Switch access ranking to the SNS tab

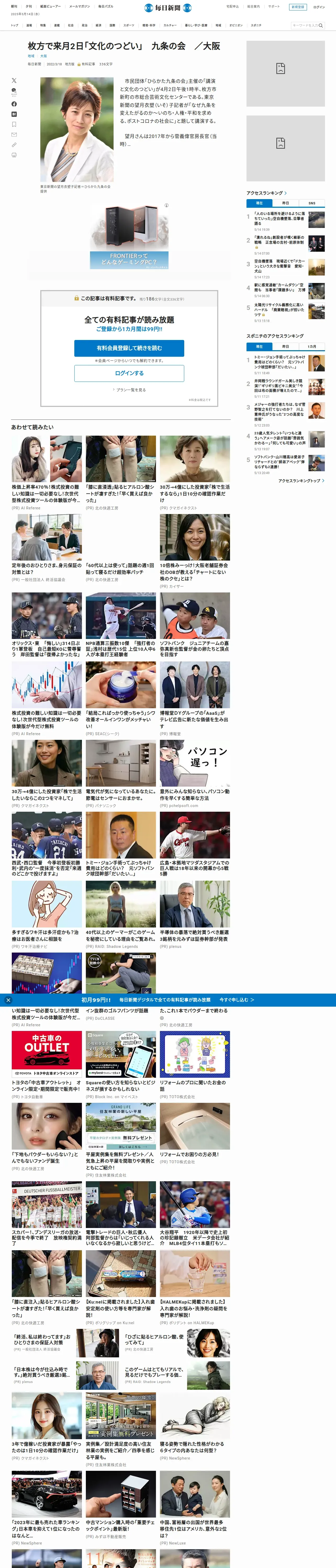312,203
